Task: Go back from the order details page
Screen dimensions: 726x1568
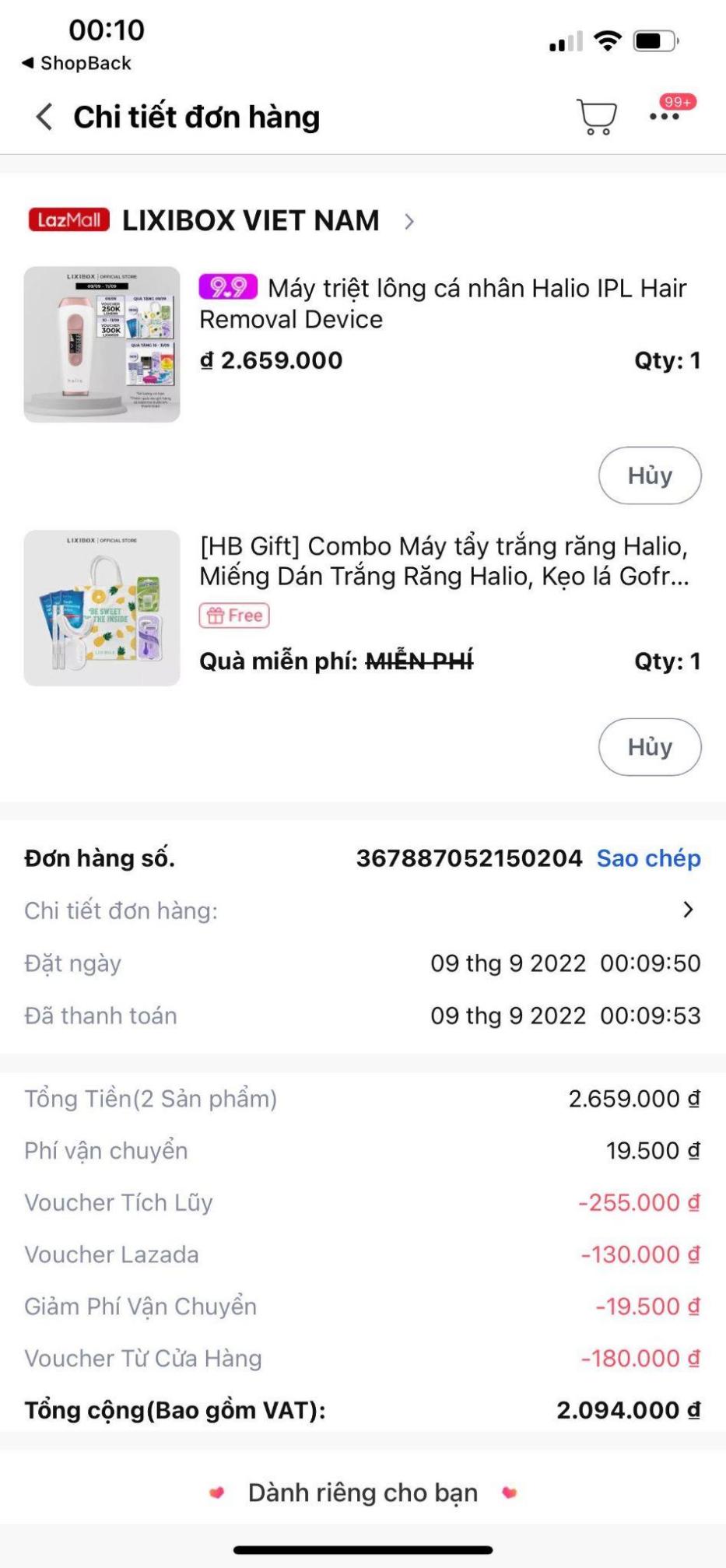Action: coord(45,118)
